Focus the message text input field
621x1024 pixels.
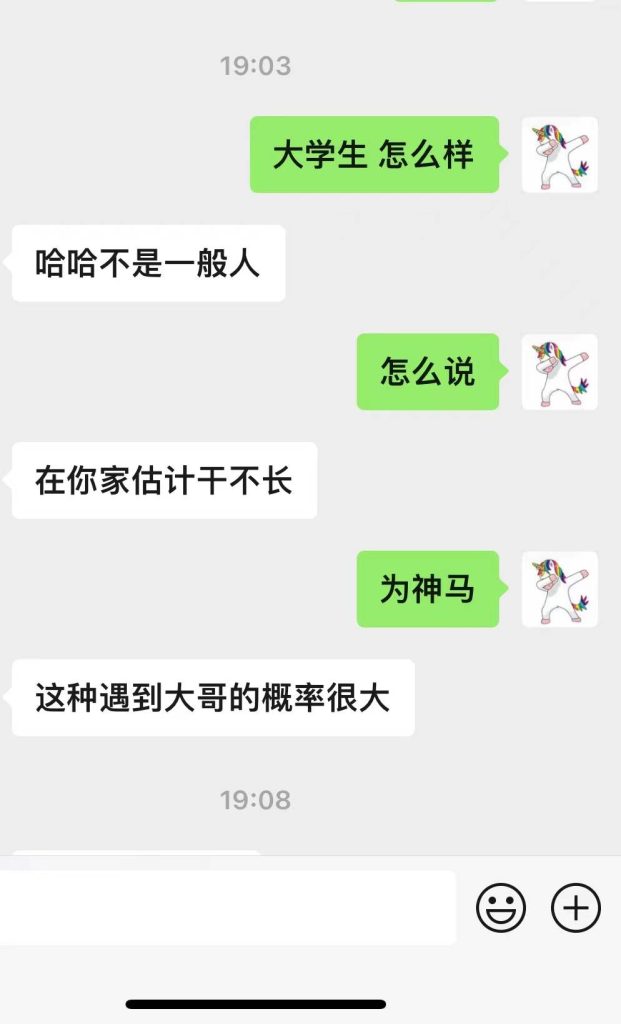[228, 908]
